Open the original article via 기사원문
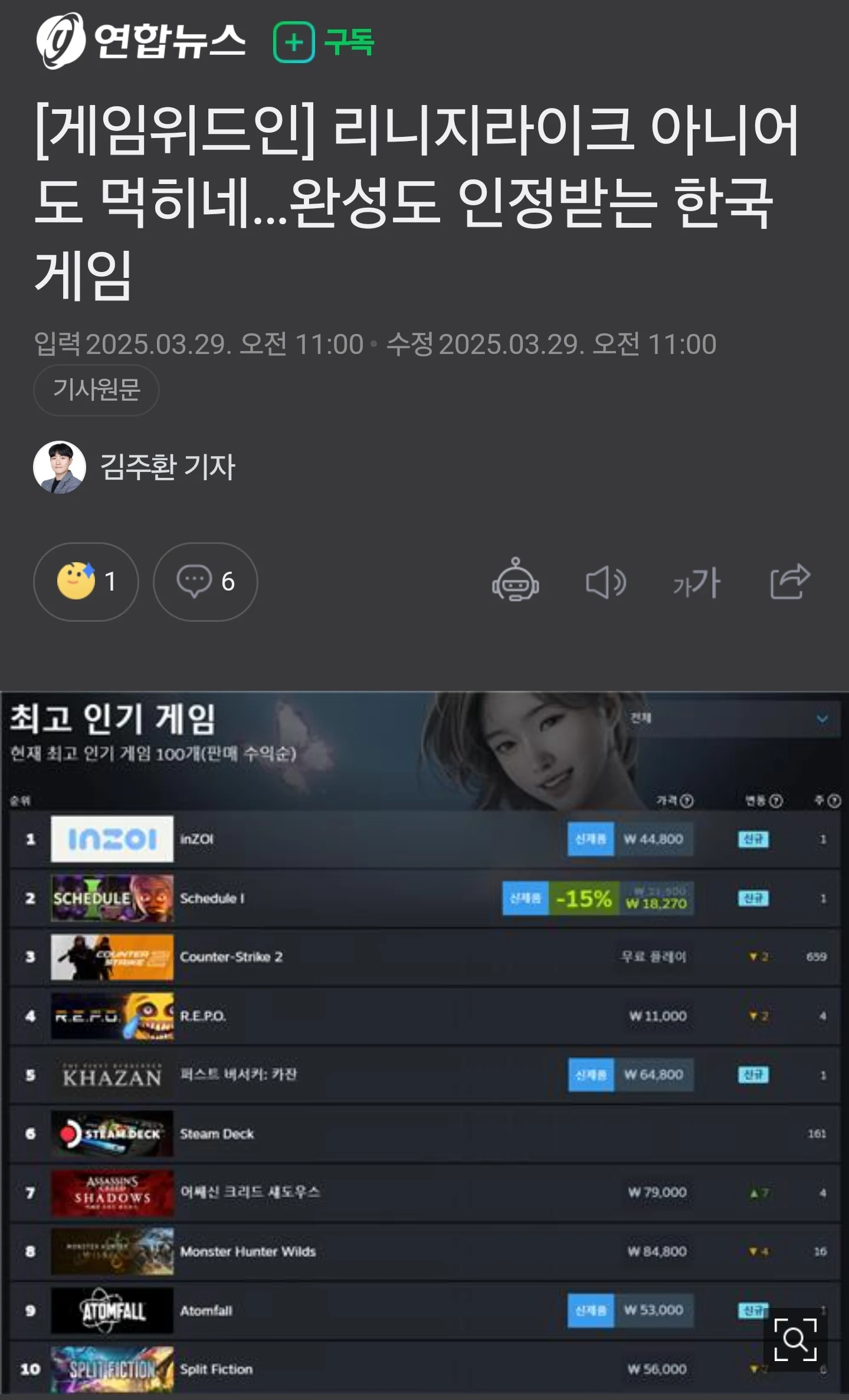Viewport: 849px width, 1400px height. point(96,390)
